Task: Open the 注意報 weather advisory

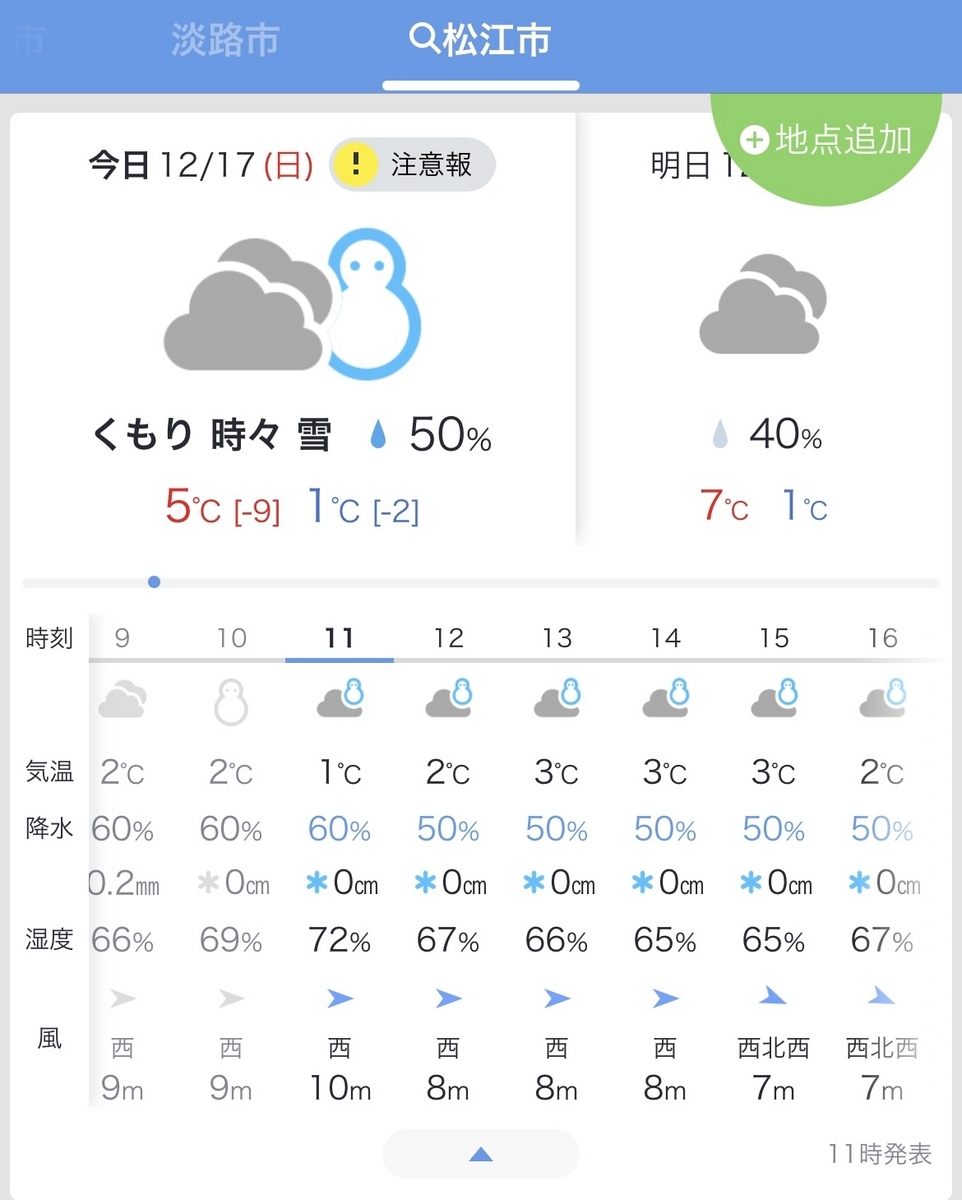Action: point(413,164)
